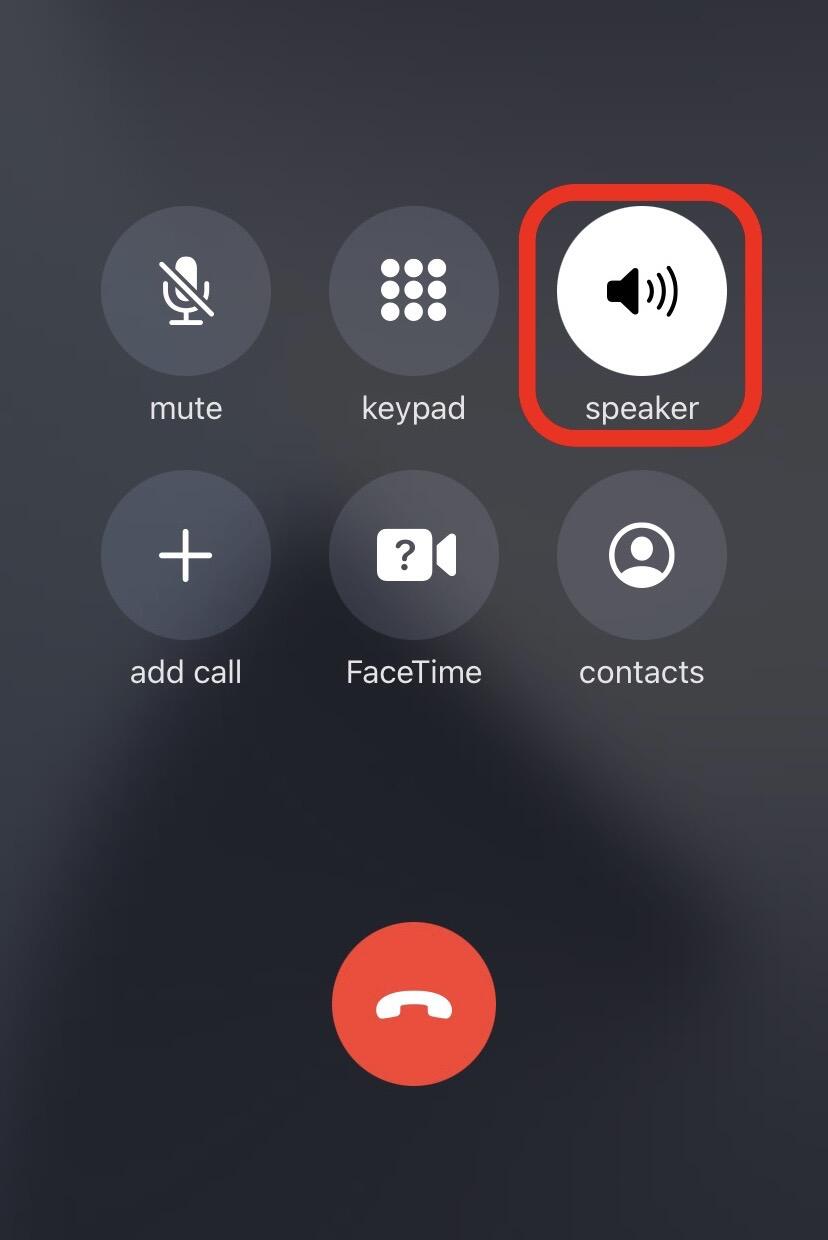Screen dimensions: 828x1240
Task: Add another call
Action: 186,555
